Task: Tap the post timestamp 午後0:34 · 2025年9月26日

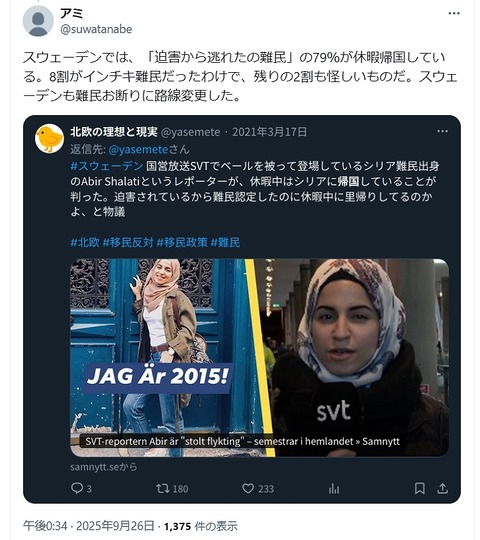Action: pyautogui.click(x=88, y=526)
